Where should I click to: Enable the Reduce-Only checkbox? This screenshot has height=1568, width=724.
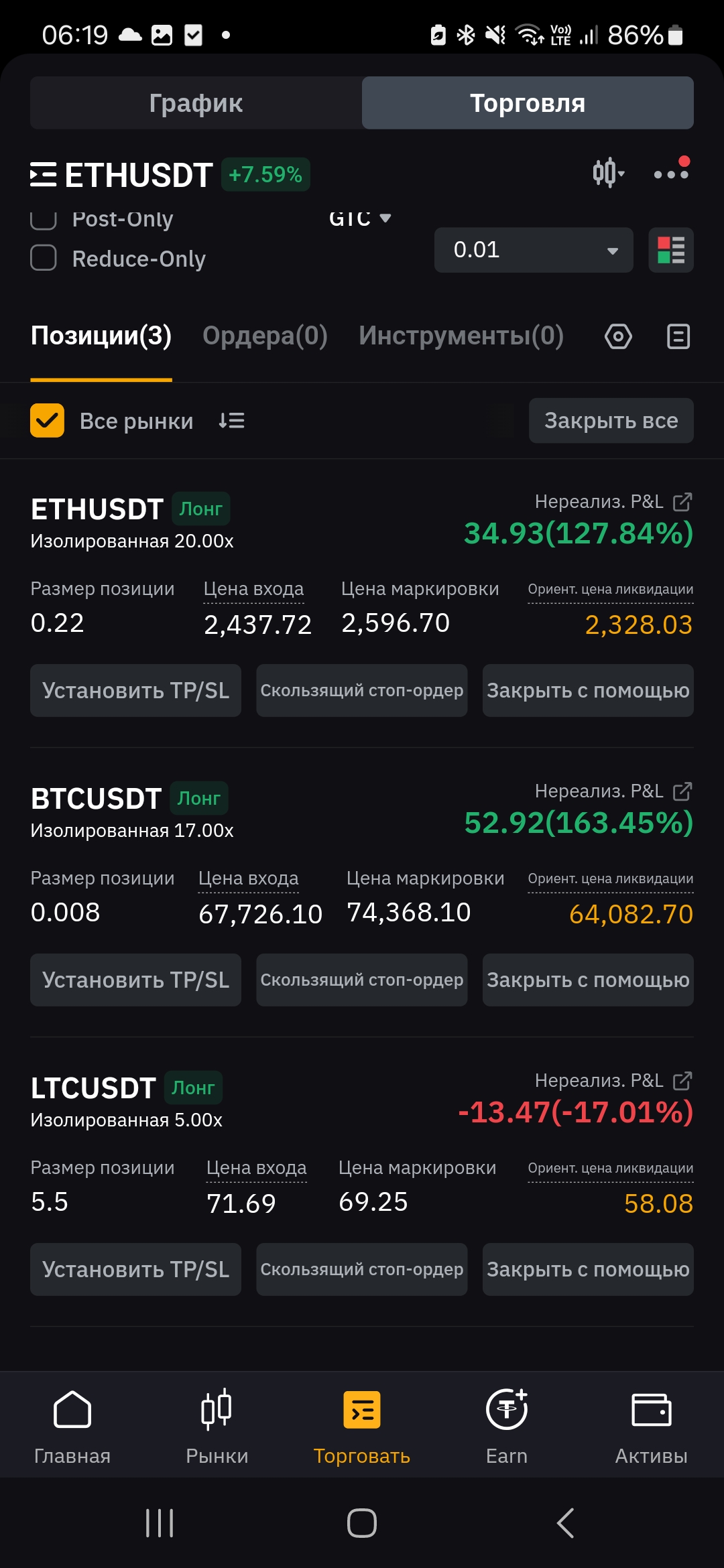pos(44,258)
